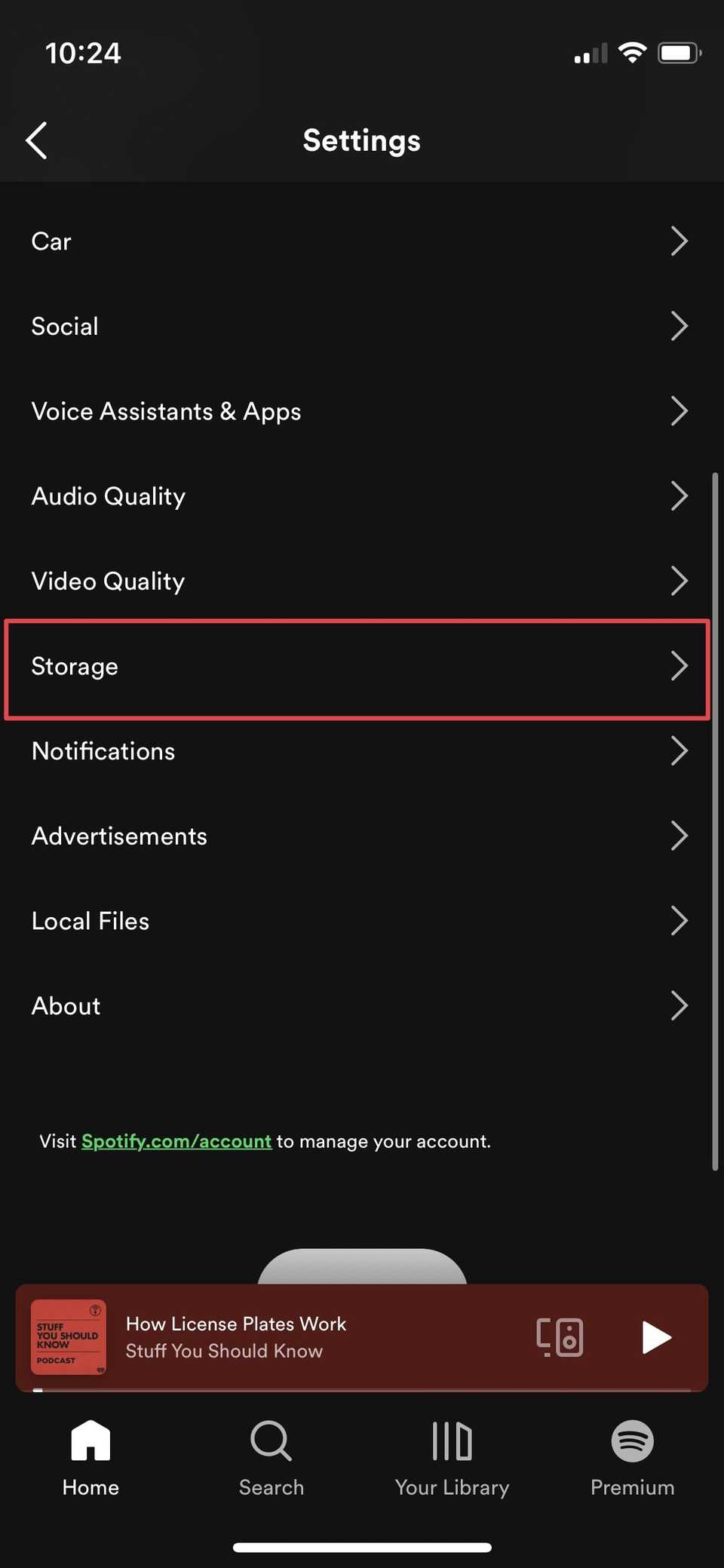Open the connect to a device icon
This screenshot has width=724, height=1568.
(560, 1336)
